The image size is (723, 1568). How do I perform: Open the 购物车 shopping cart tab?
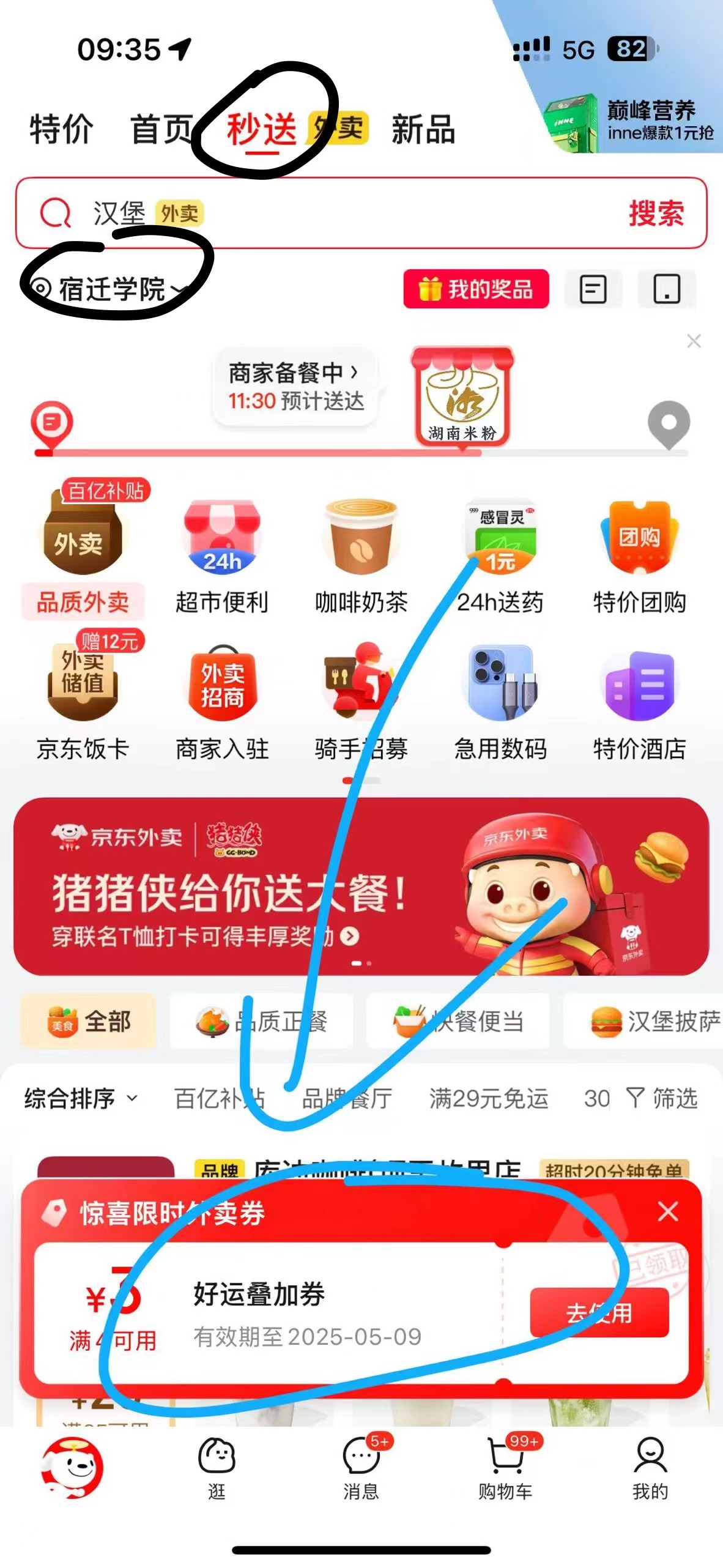click(x=505, y=1468)
